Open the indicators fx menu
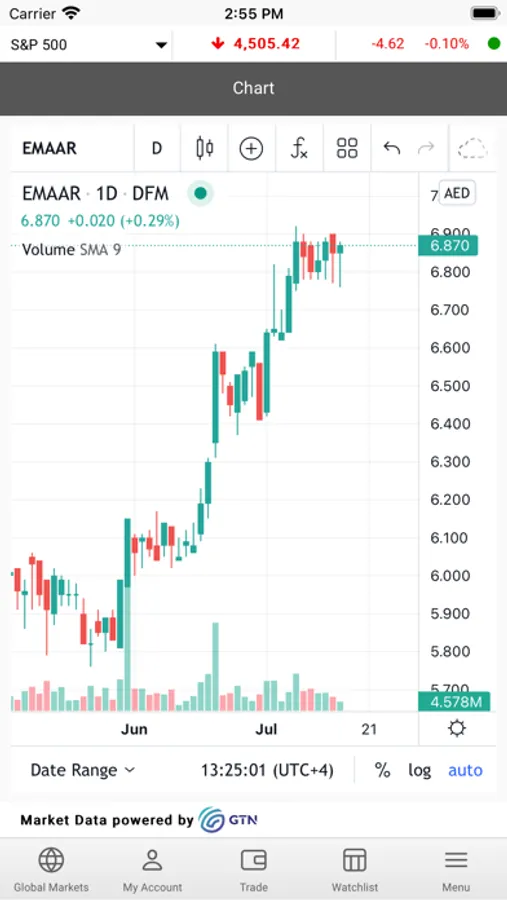The width and height of the screenshot is (507, 900). [299, 149]
